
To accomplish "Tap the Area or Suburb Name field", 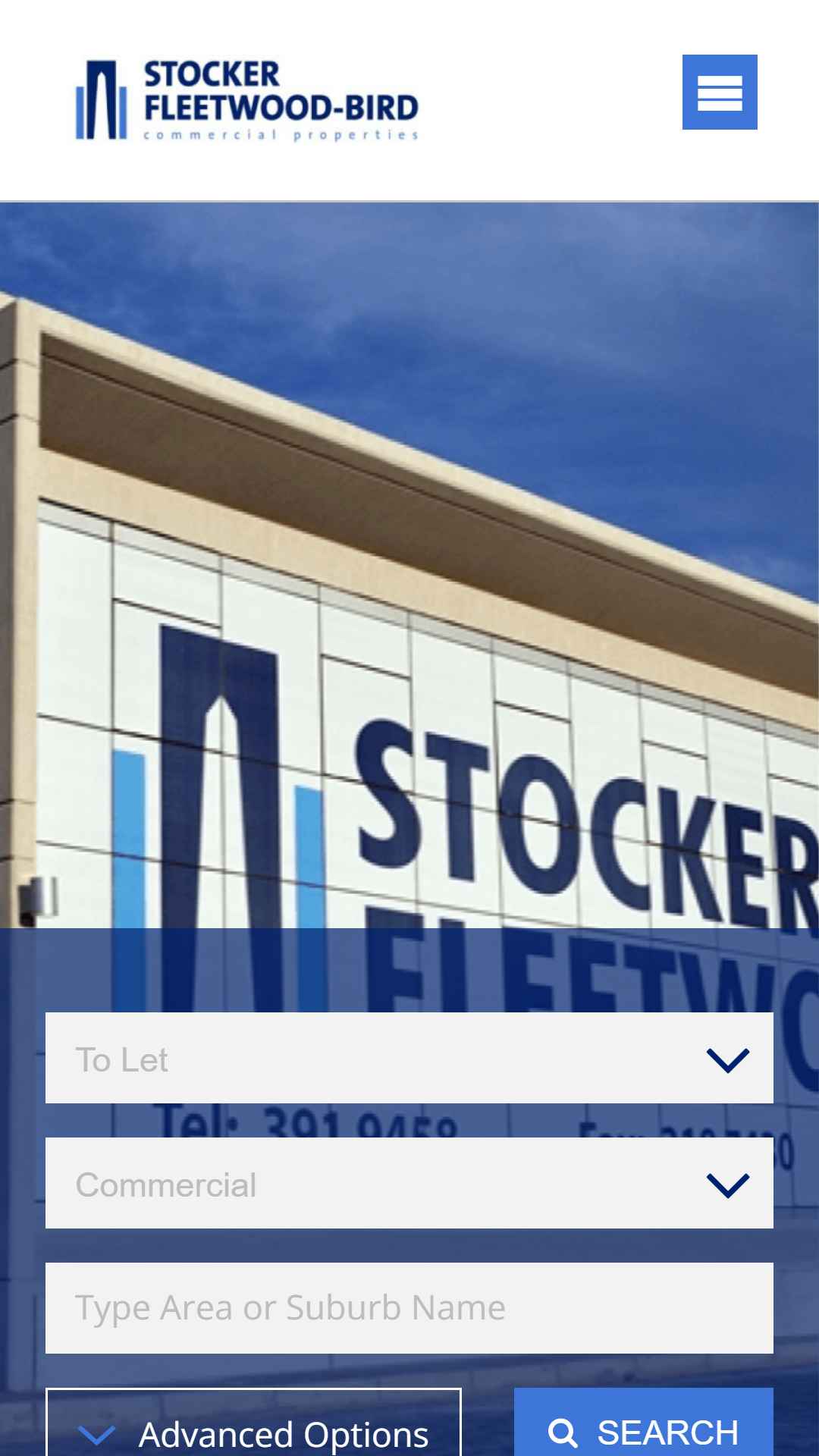I will point(409,1308).
